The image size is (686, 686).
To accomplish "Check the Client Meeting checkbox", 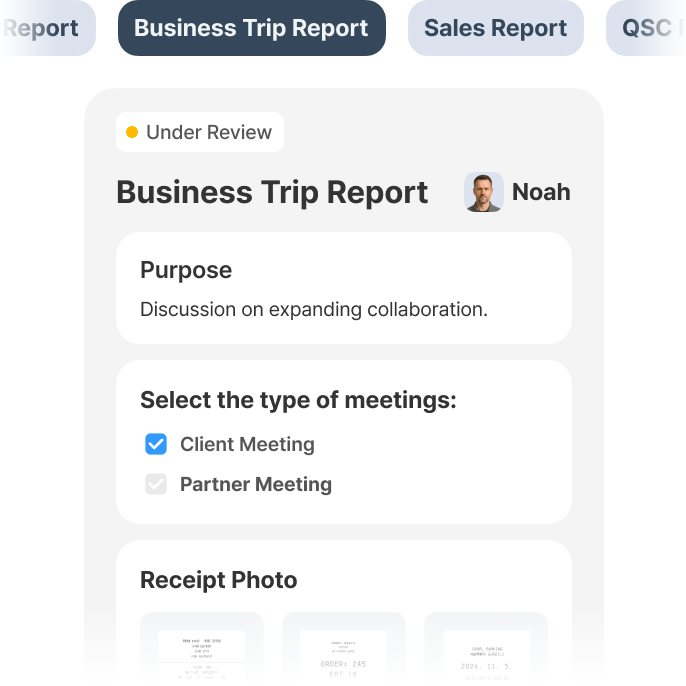I will click(156, 444).
